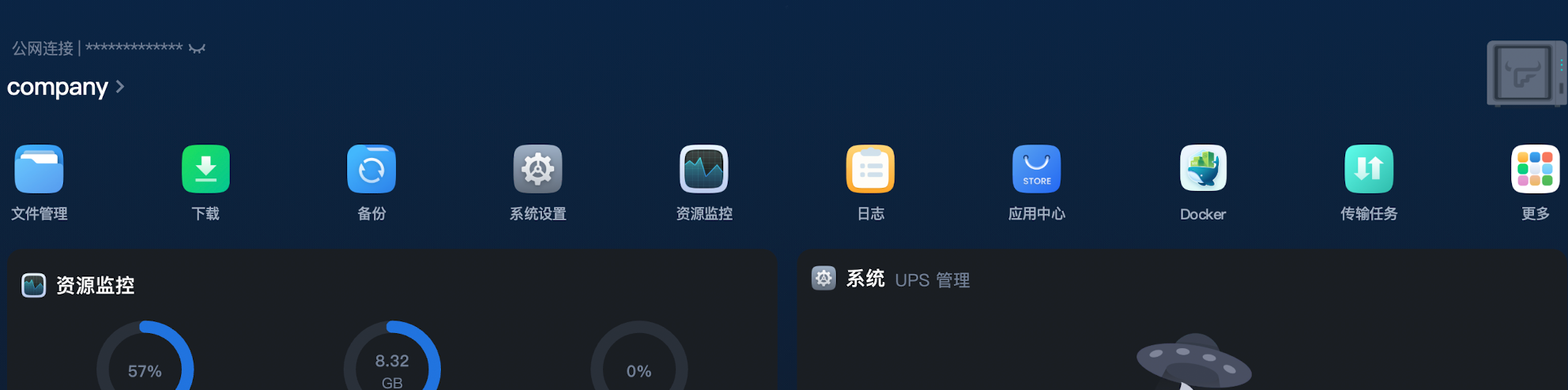Open the company device details

pos(66,87)
